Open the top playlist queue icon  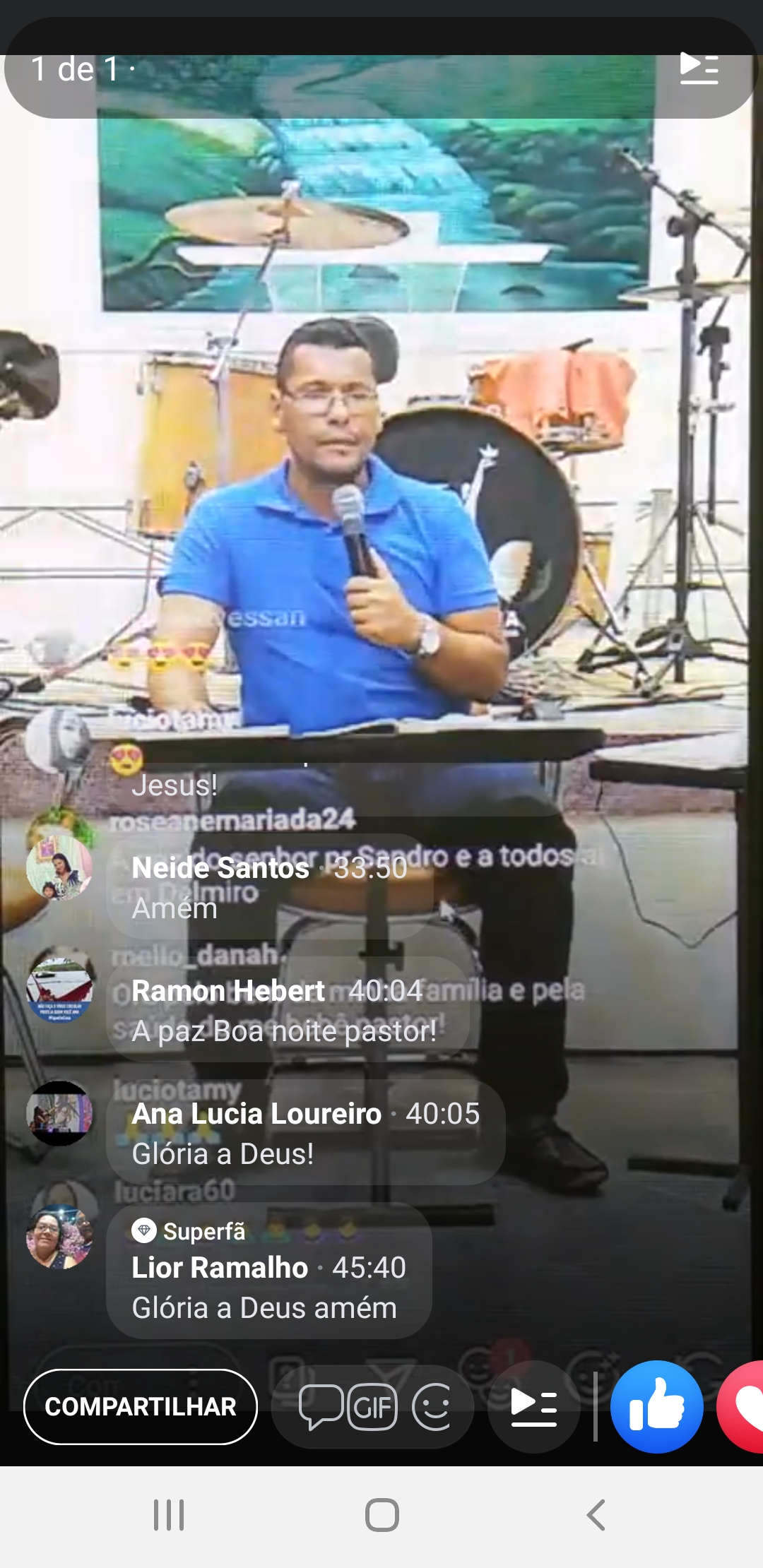tap(699, 69)
